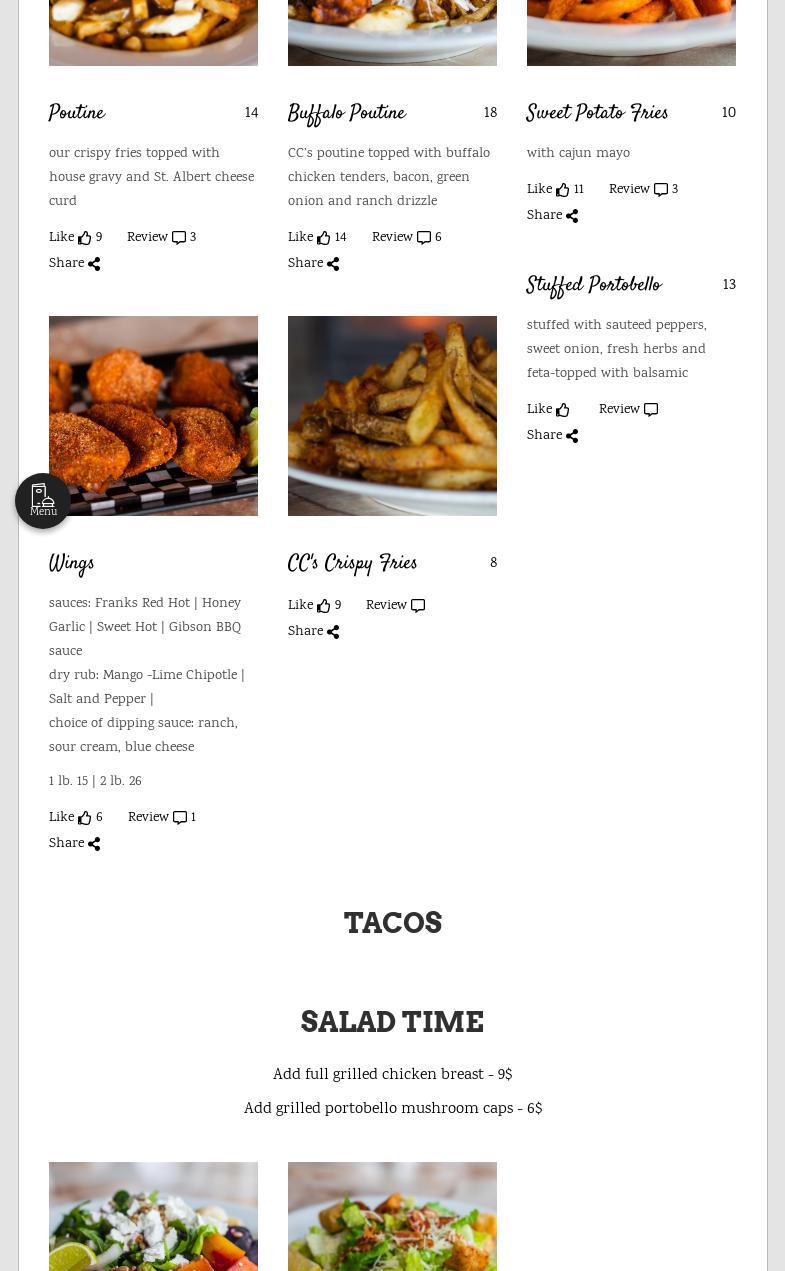Image resolution: width=785 pixels, height=1271 pixels.
Task: Share the Stuffed Portobello
Action: pyautogui.click(x=552, y=436)
